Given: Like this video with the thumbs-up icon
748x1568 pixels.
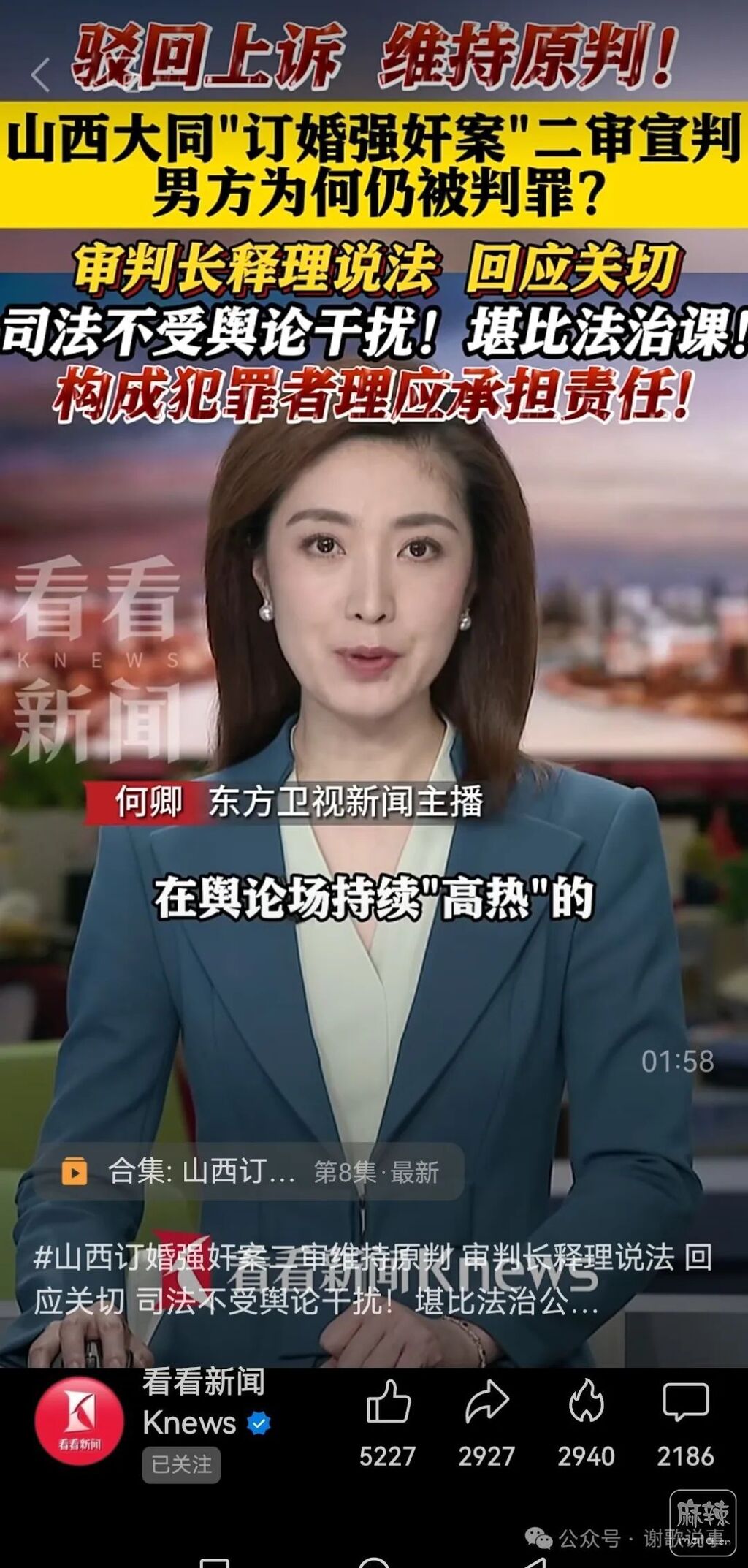Looking at the screenshot, I should 388,1401.
